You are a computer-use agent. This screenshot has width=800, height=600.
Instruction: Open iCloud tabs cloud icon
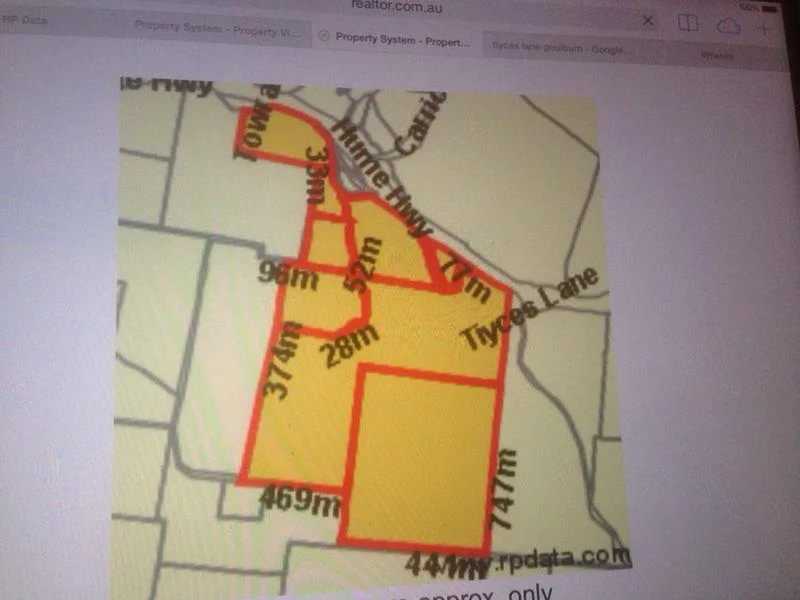click(x=729, y=27)
